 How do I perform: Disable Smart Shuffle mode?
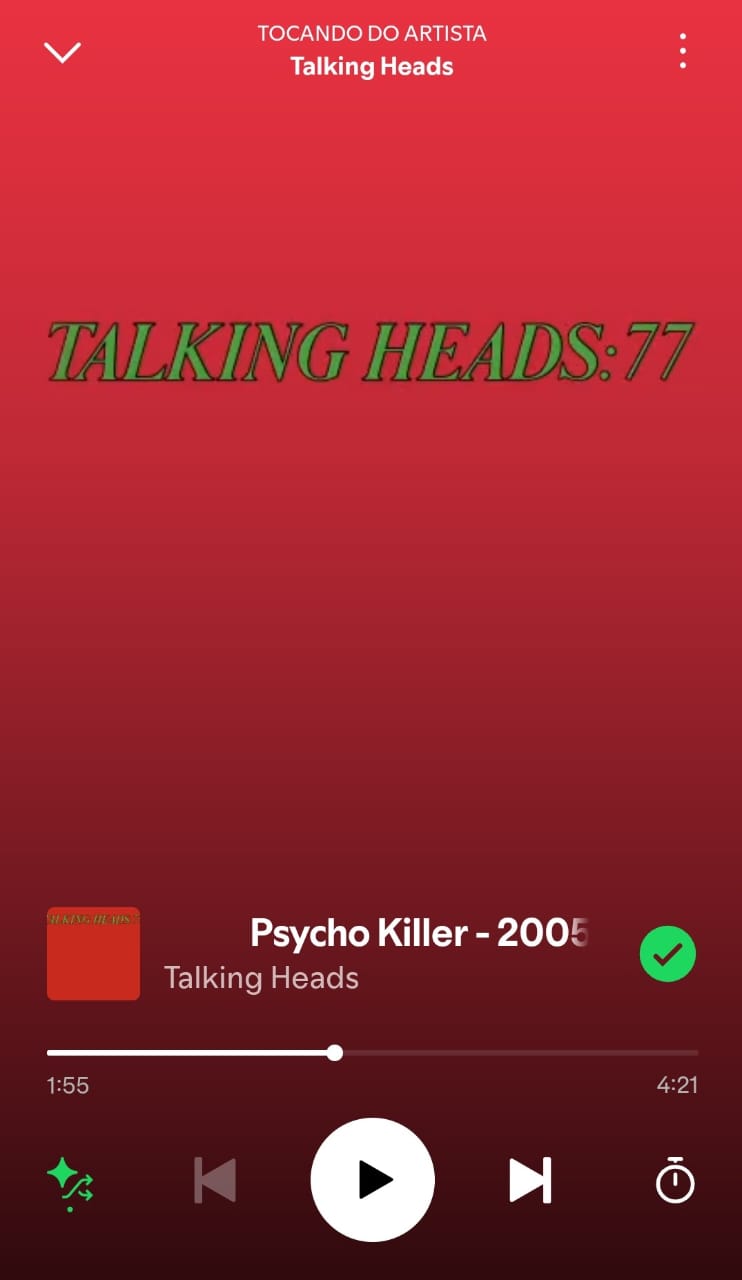(70, 1180)
